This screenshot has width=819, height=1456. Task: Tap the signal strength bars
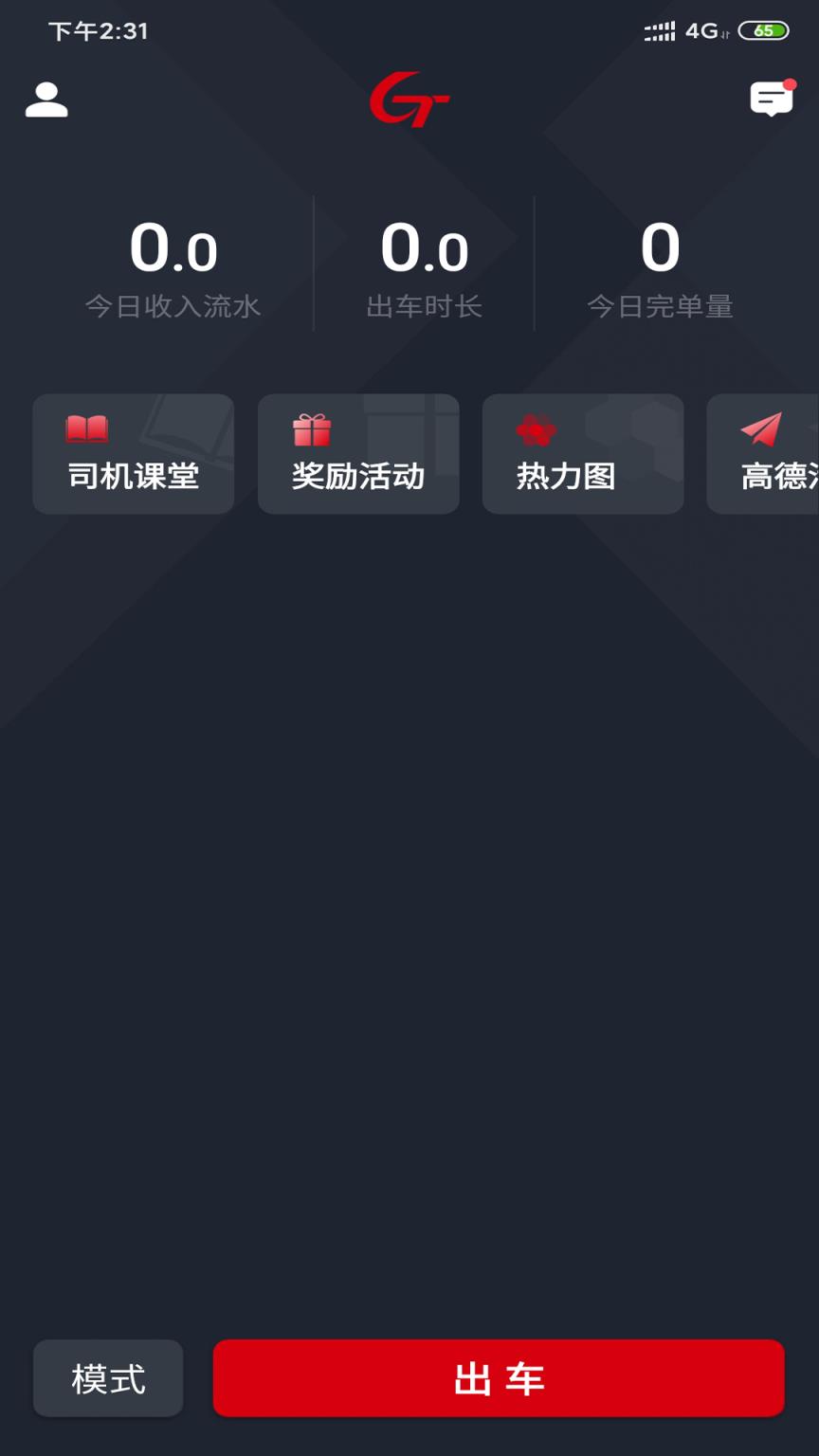coord(661,30)
